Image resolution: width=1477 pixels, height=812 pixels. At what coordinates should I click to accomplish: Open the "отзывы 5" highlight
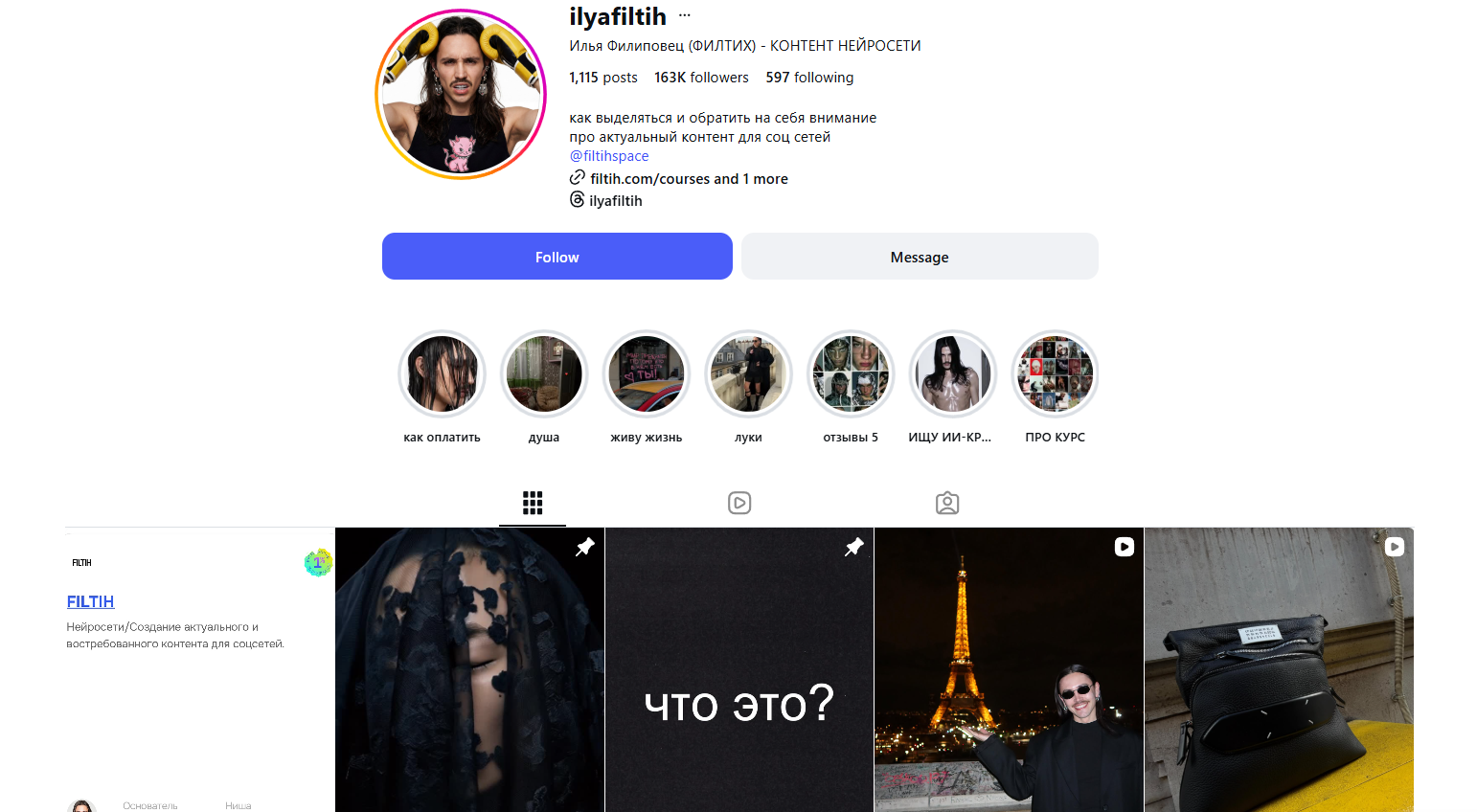coord(851,374)
